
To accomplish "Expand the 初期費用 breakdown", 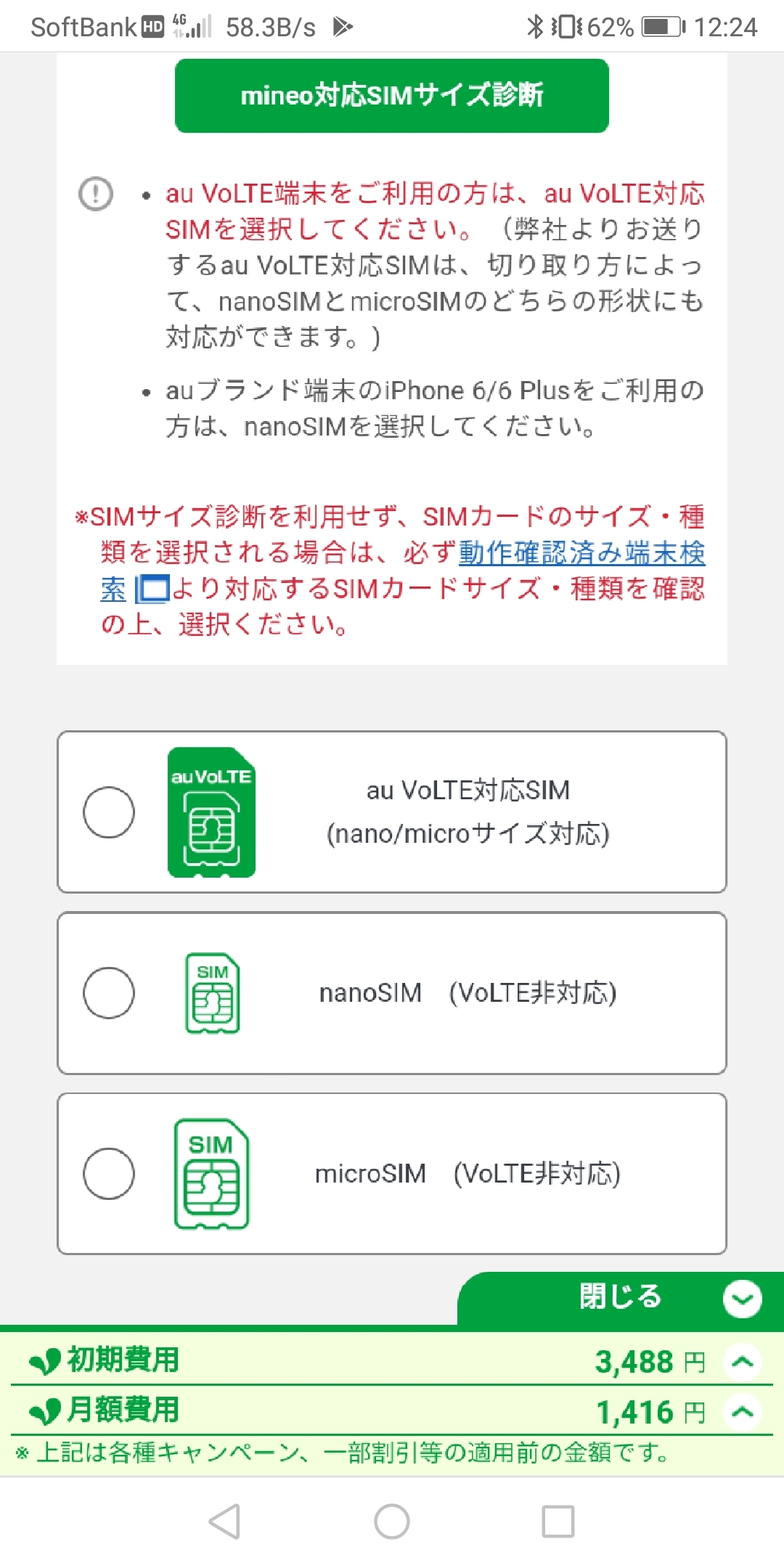I will (x=742, y=1362).
